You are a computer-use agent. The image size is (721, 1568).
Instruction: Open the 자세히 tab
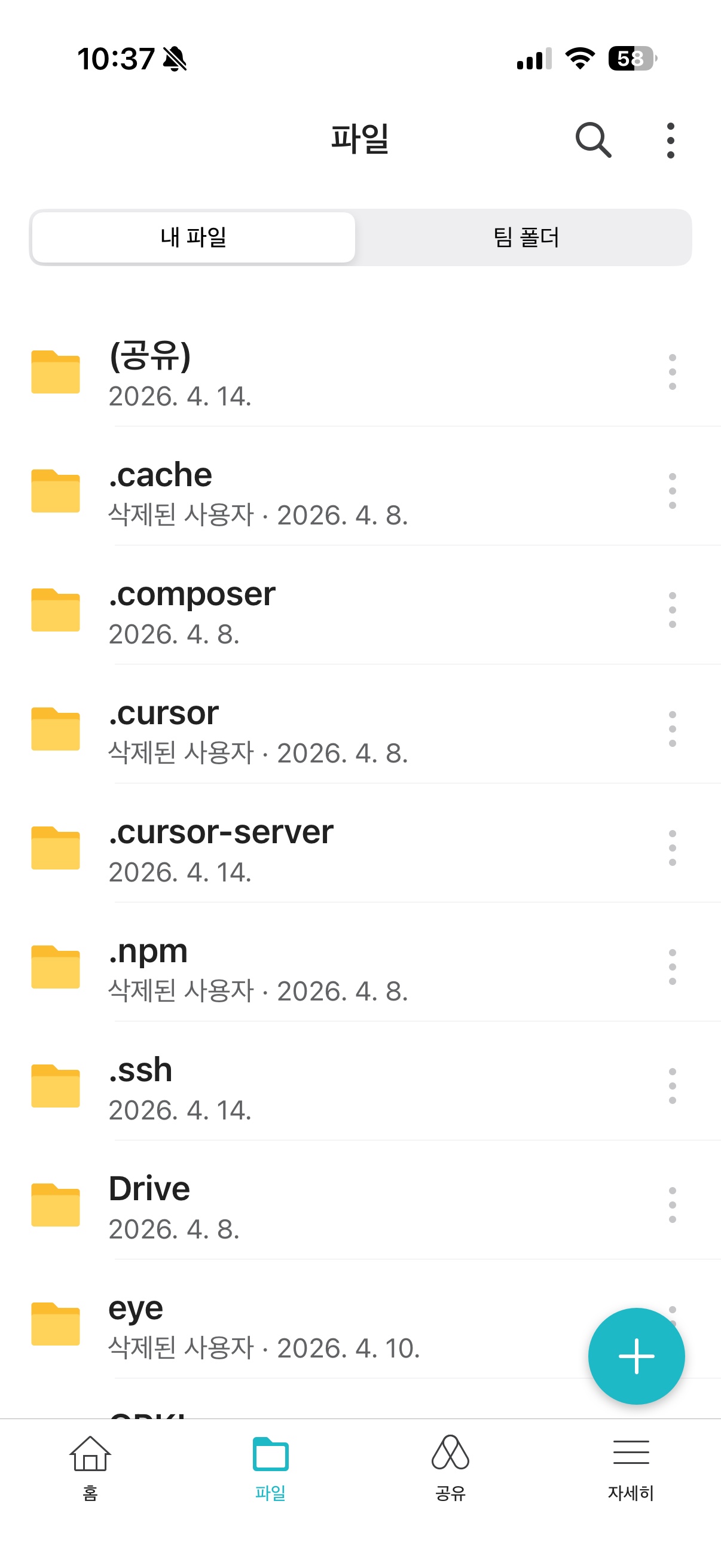pos(630,1467)
